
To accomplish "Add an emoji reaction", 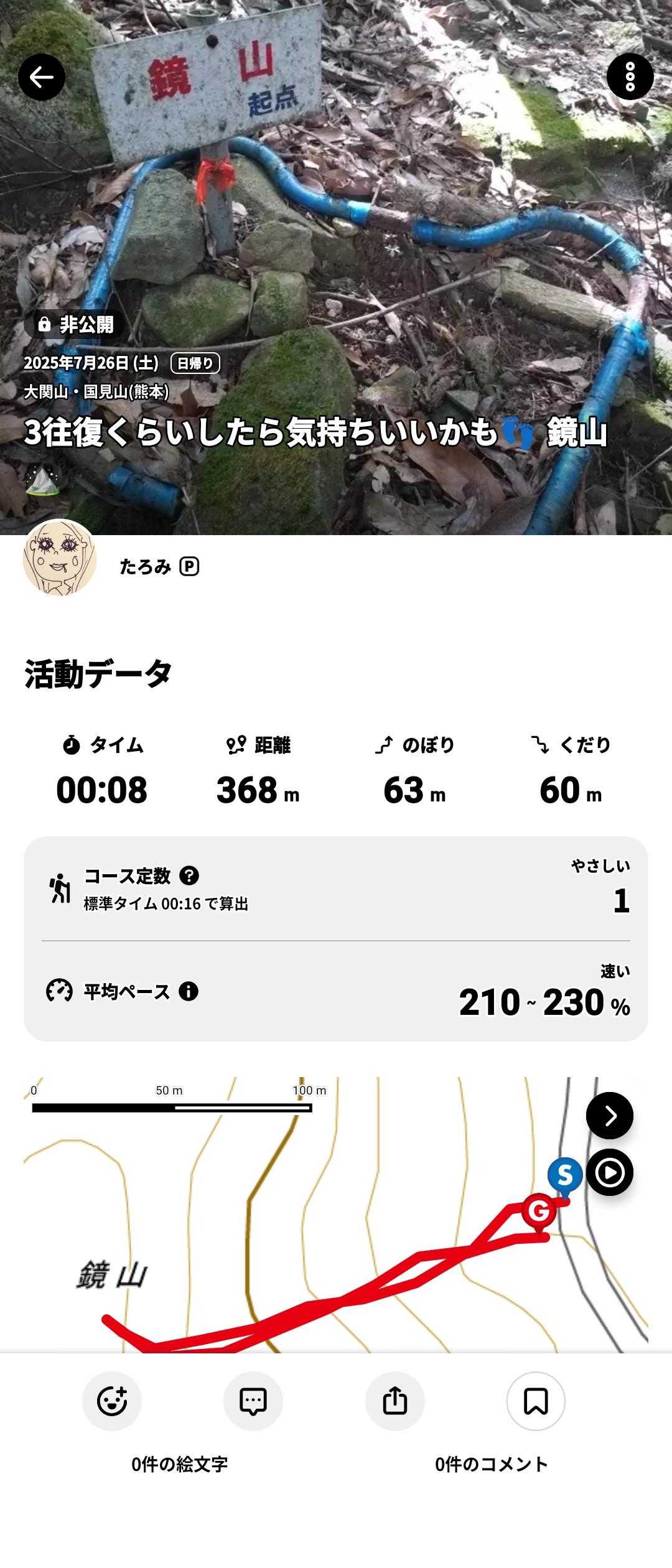I will (112, 1401).
